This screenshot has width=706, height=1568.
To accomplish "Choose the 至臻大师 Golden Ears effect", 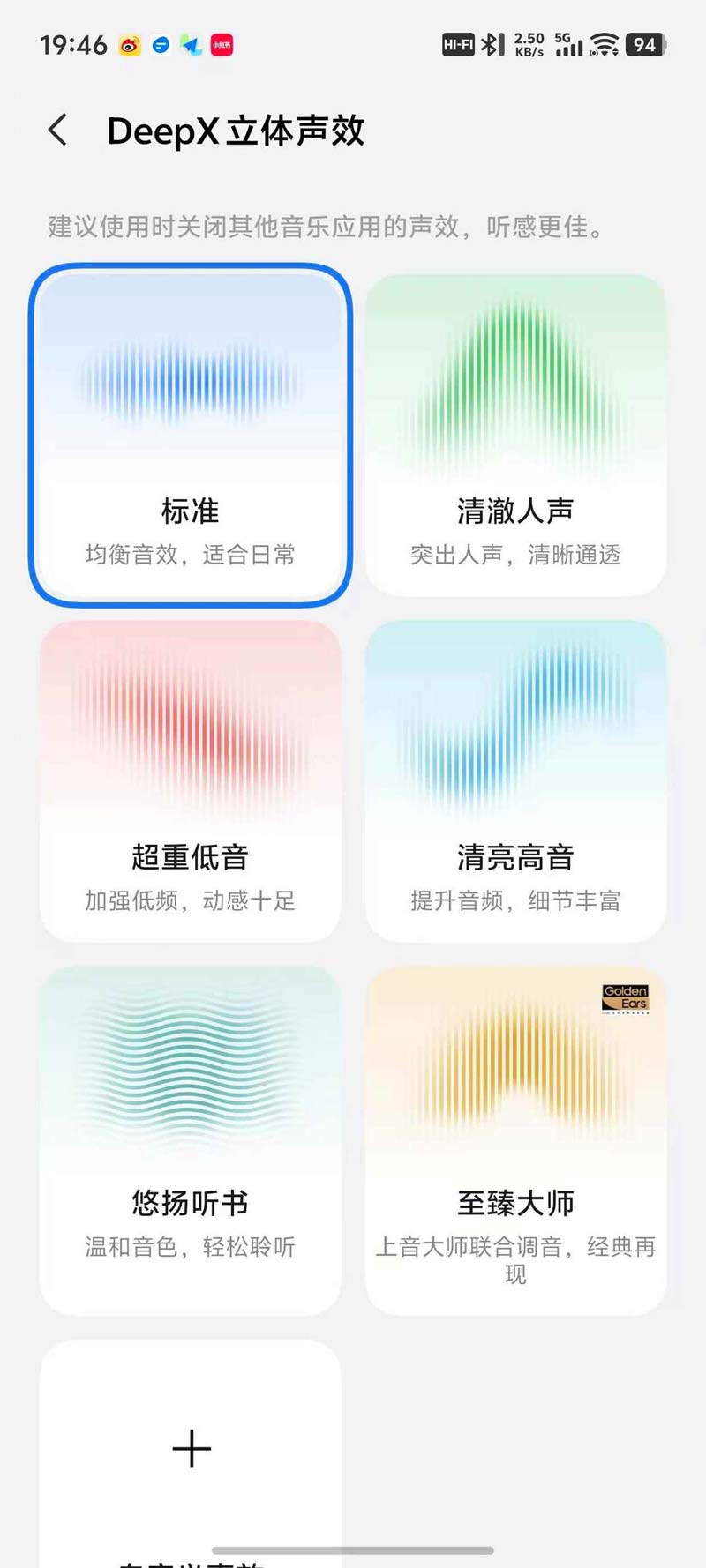I will tap(515, 1139).
